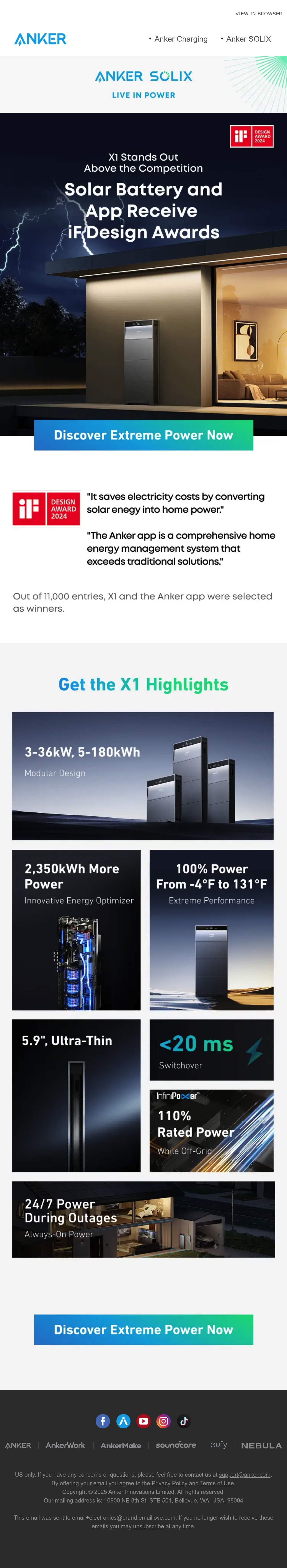287x1568 pixels.
Task: Open the 2,350kWh More Power card
Action: [76, 930]
